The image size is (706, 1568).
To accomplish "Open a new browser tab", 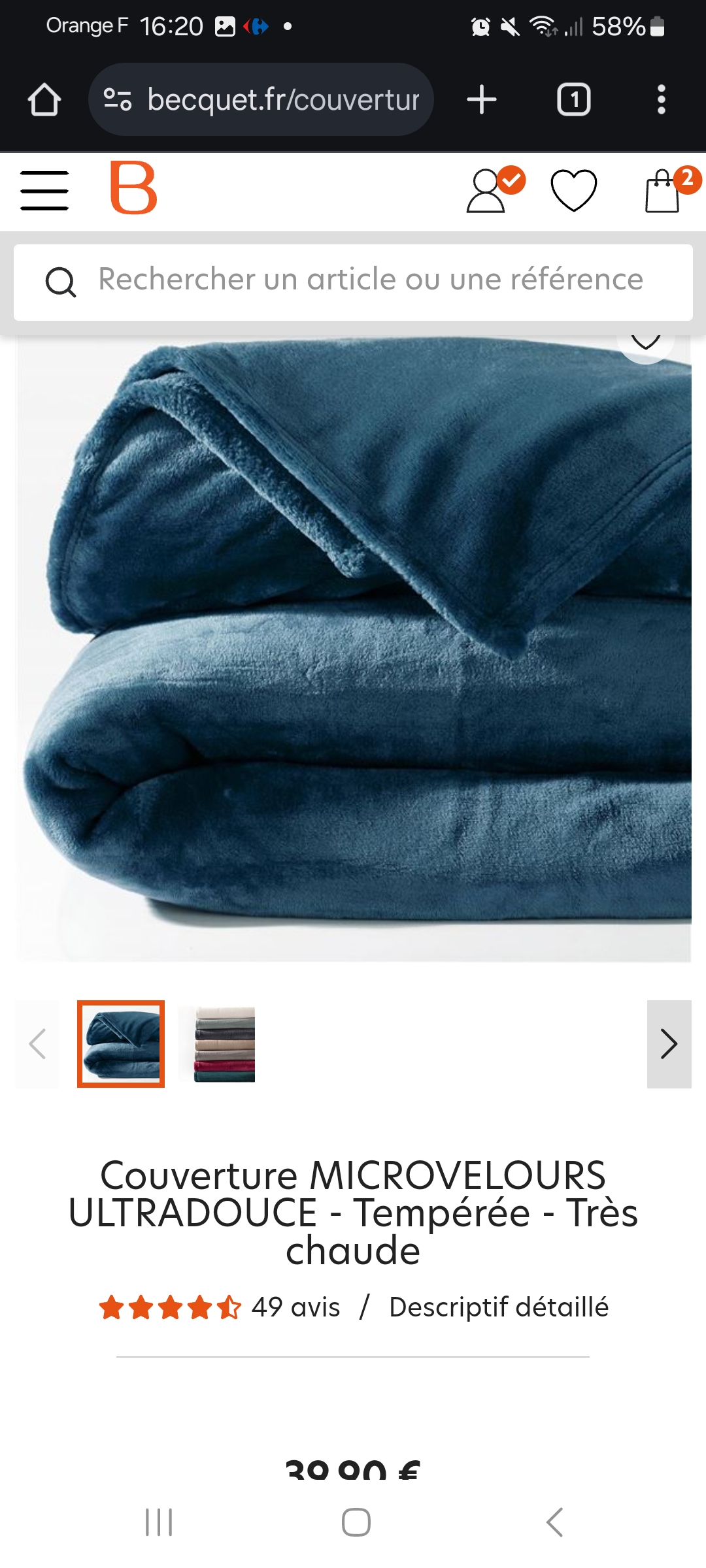I will [x=482, y=100].
